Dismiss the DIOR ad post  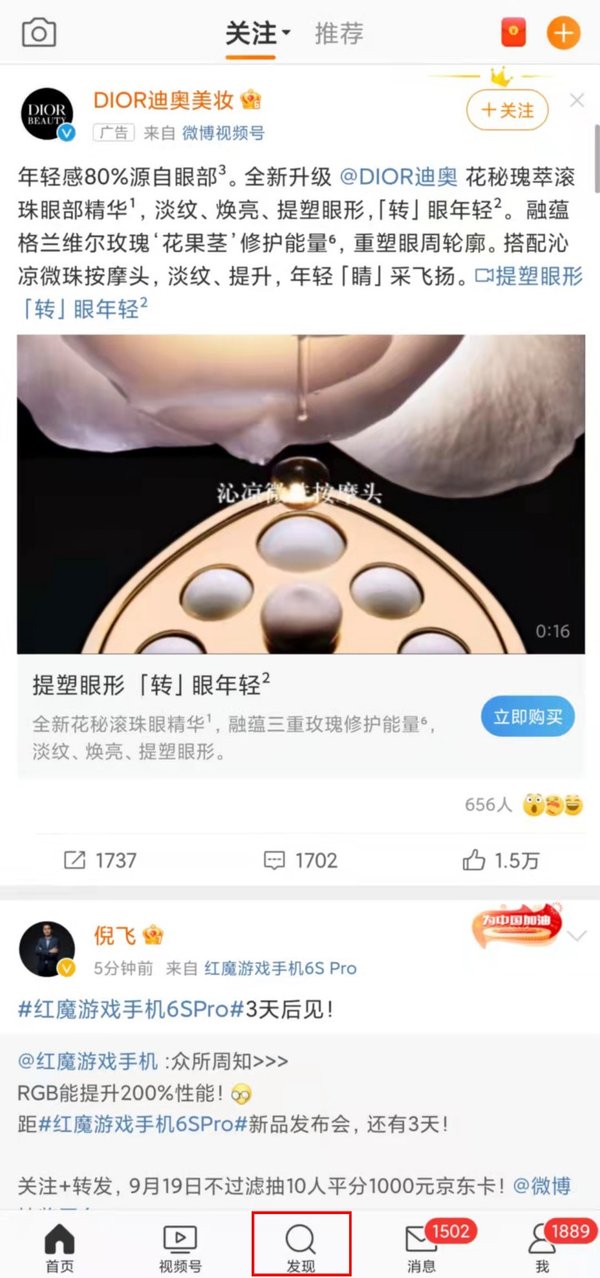577,100
